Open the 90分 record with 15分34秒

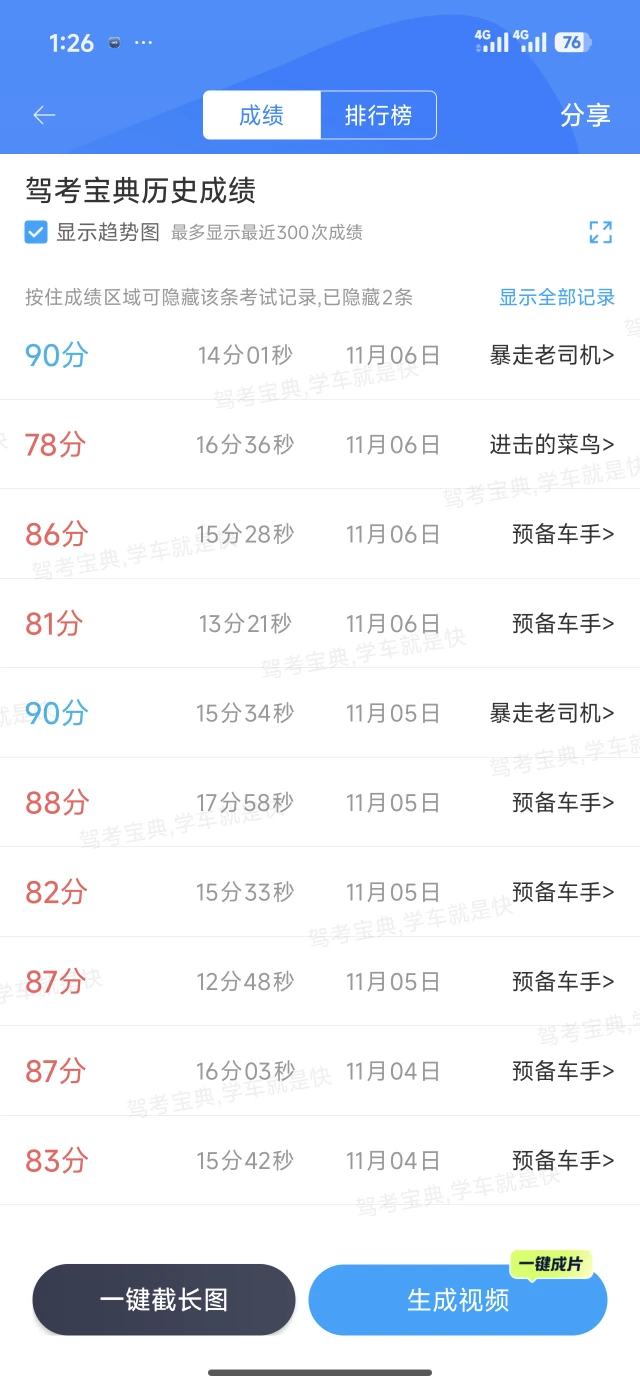tap(320, 713)
